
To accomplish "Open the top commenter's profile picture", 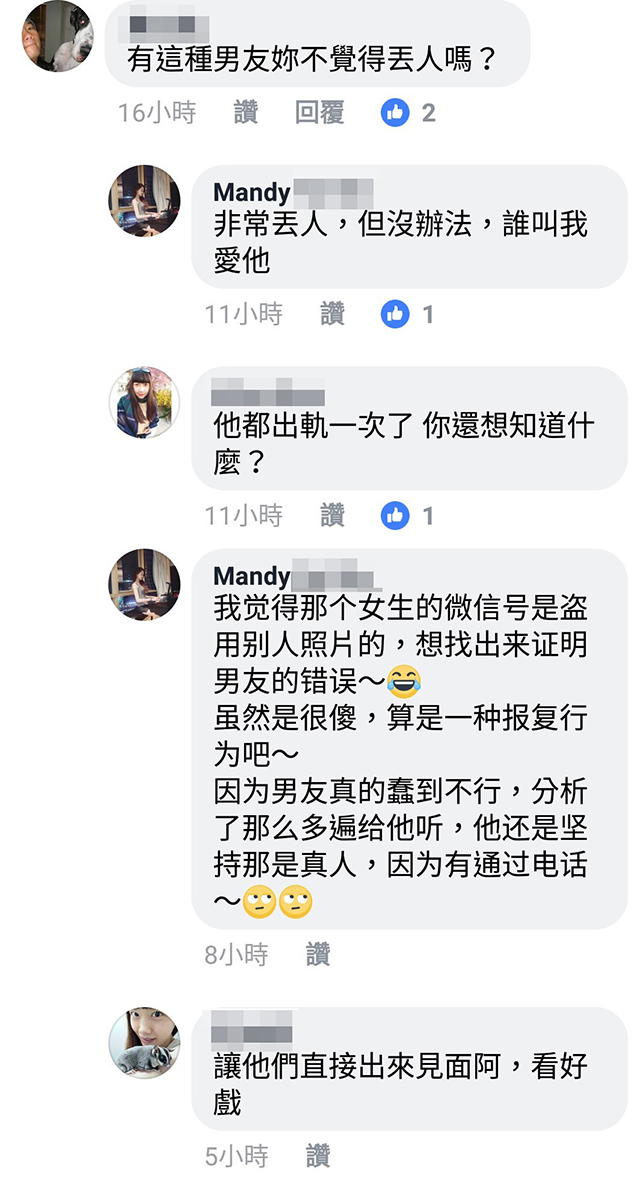I will click(x=57, y=36).
